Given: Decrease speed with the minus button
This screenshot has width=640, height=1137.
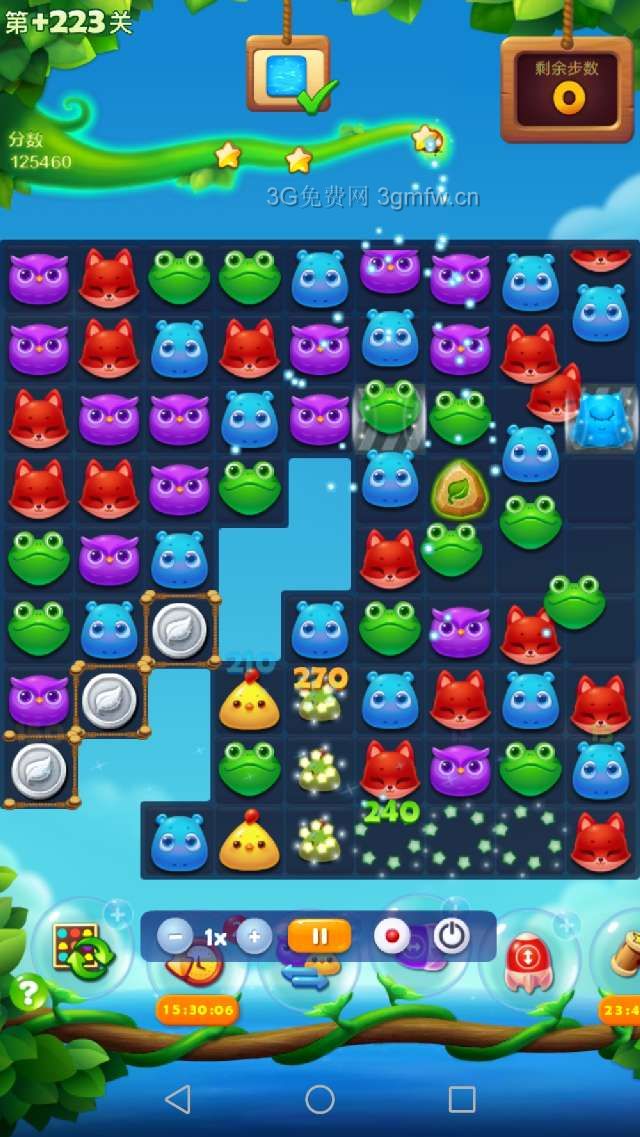Looking at the screenshot, I should click(175, 937).
